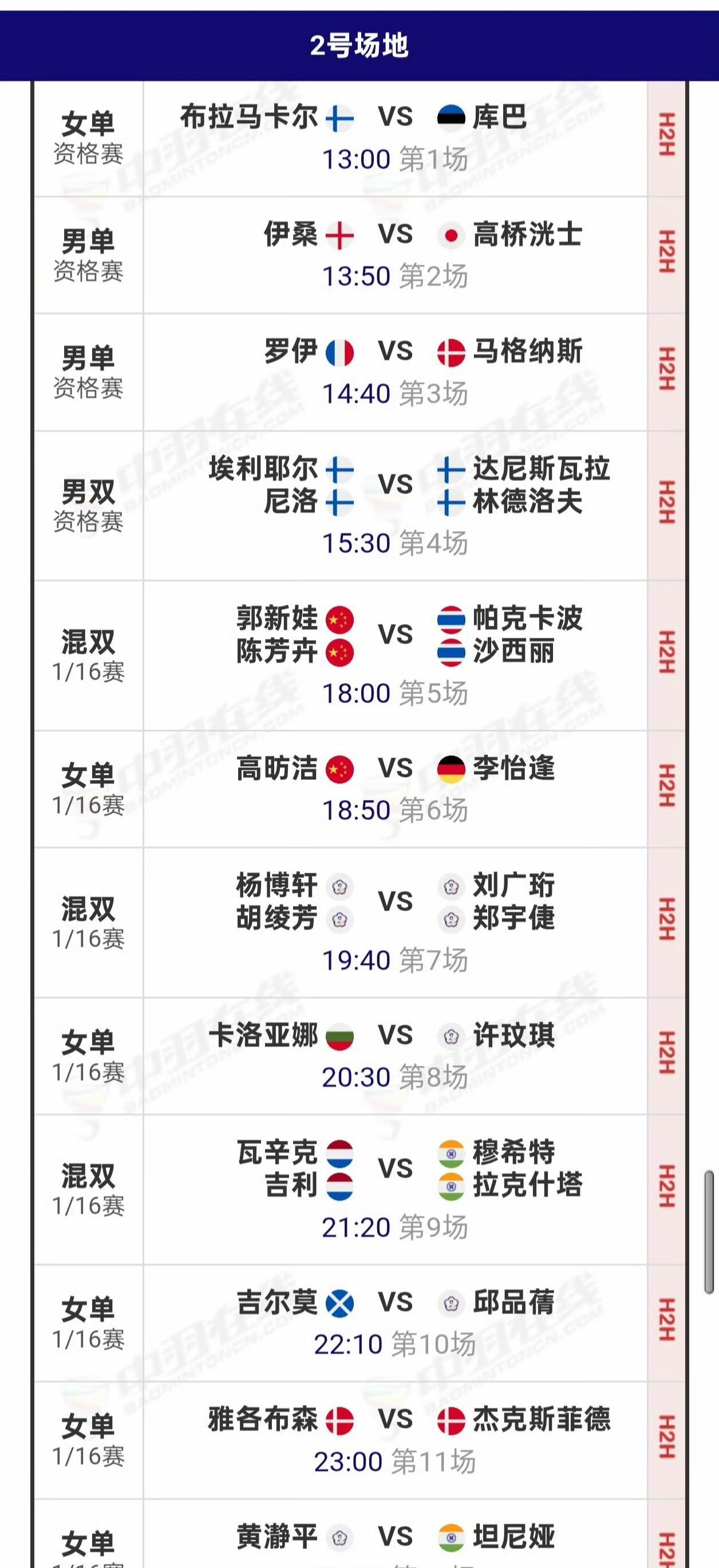Show H2H for 罗伊 vs 马格纳斯
719x1568 pixels.
pos(667,369)
